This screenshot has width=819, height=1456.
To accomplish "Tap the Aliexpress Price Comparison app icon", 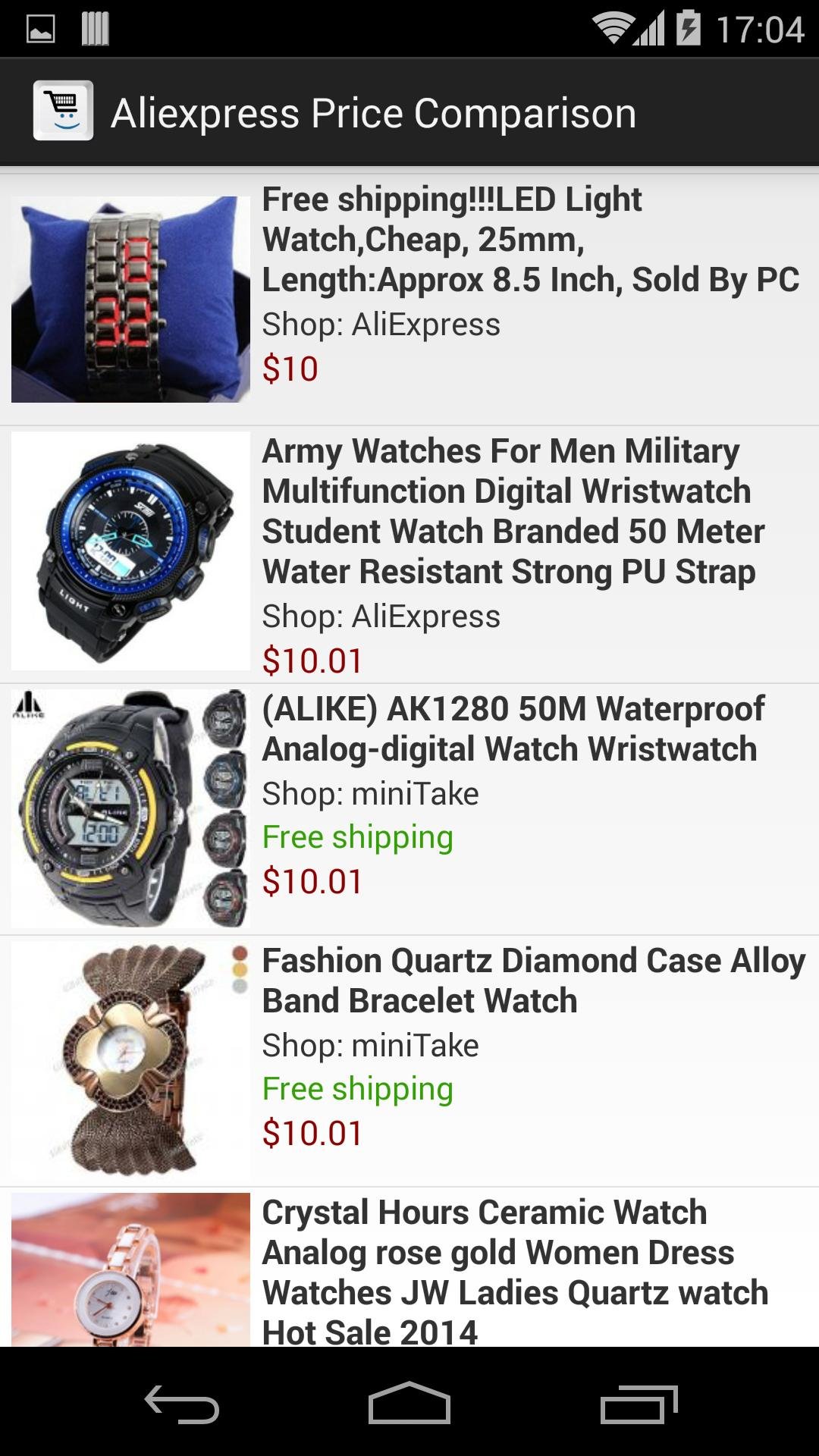I will point(64,111).
